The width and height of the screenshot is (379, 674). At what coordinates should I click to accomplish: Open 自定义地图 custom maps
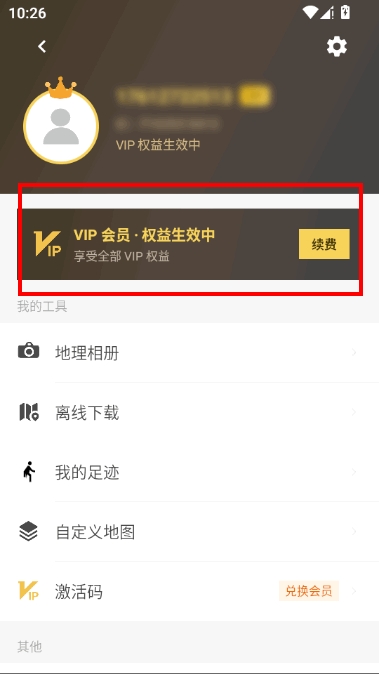(190, 532)
